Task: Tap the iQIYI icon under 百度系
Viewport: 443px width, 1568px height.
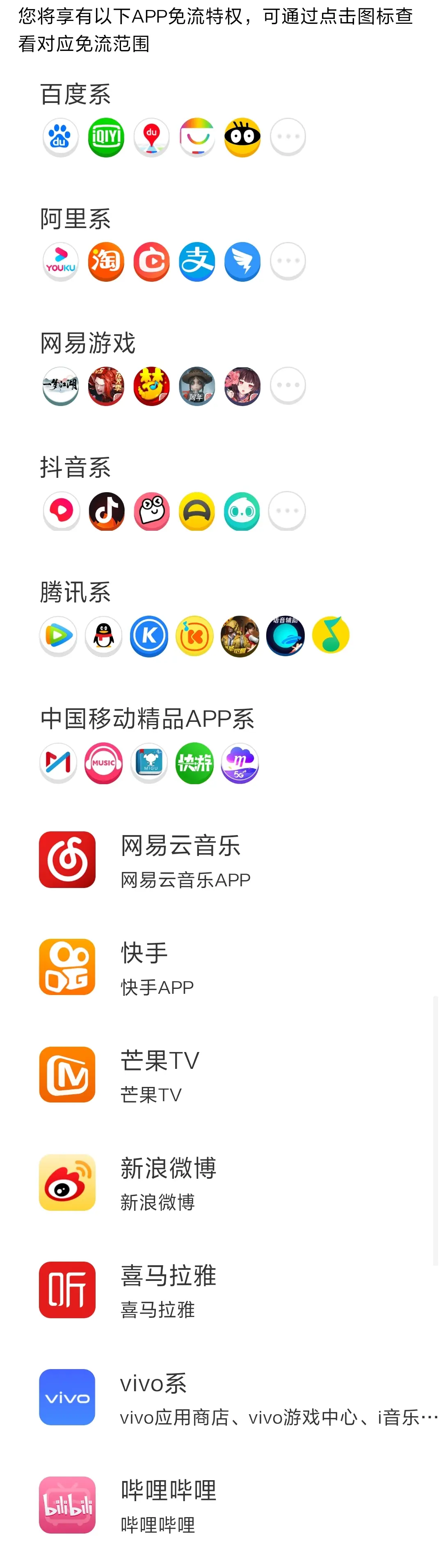Action: point(106,137)
